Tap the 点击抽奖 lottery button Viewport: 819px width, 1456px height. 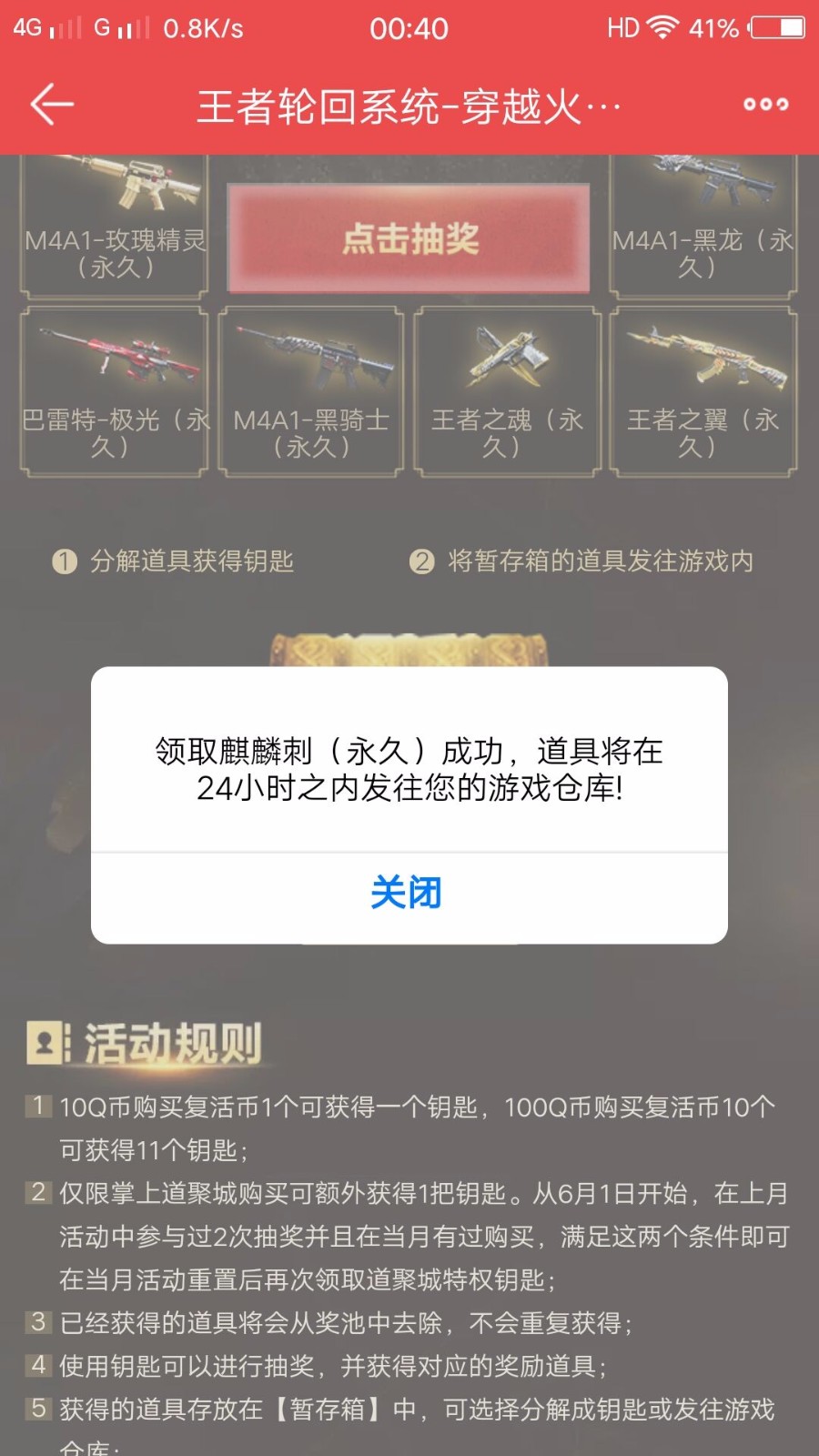[x=409, y=239]
